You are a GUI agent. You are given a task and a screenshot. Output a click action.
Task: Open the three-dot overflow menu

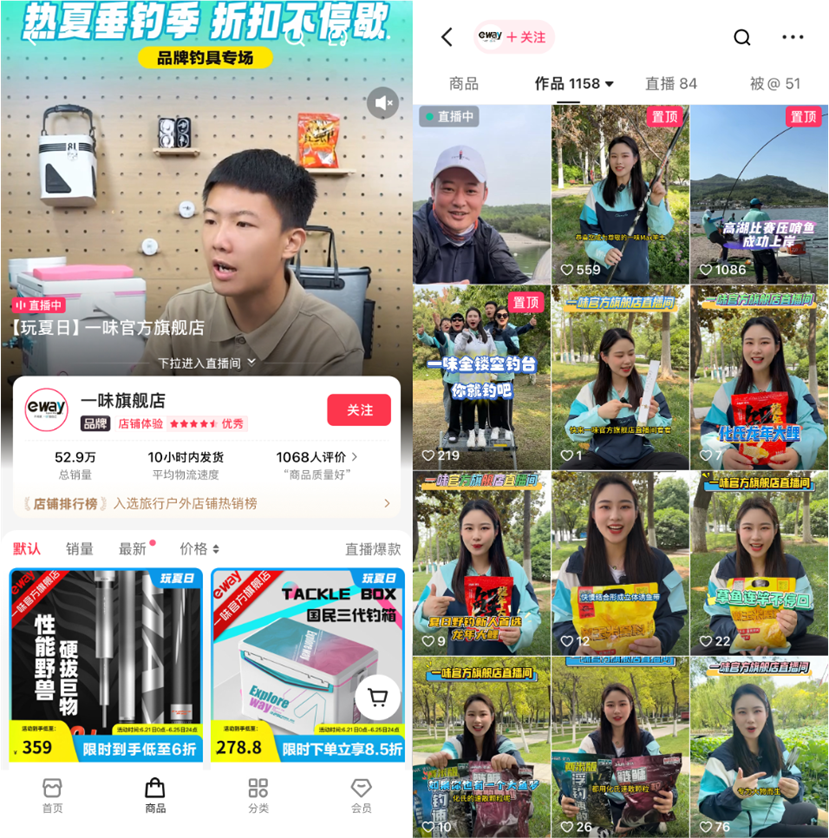tap(793, 37)
